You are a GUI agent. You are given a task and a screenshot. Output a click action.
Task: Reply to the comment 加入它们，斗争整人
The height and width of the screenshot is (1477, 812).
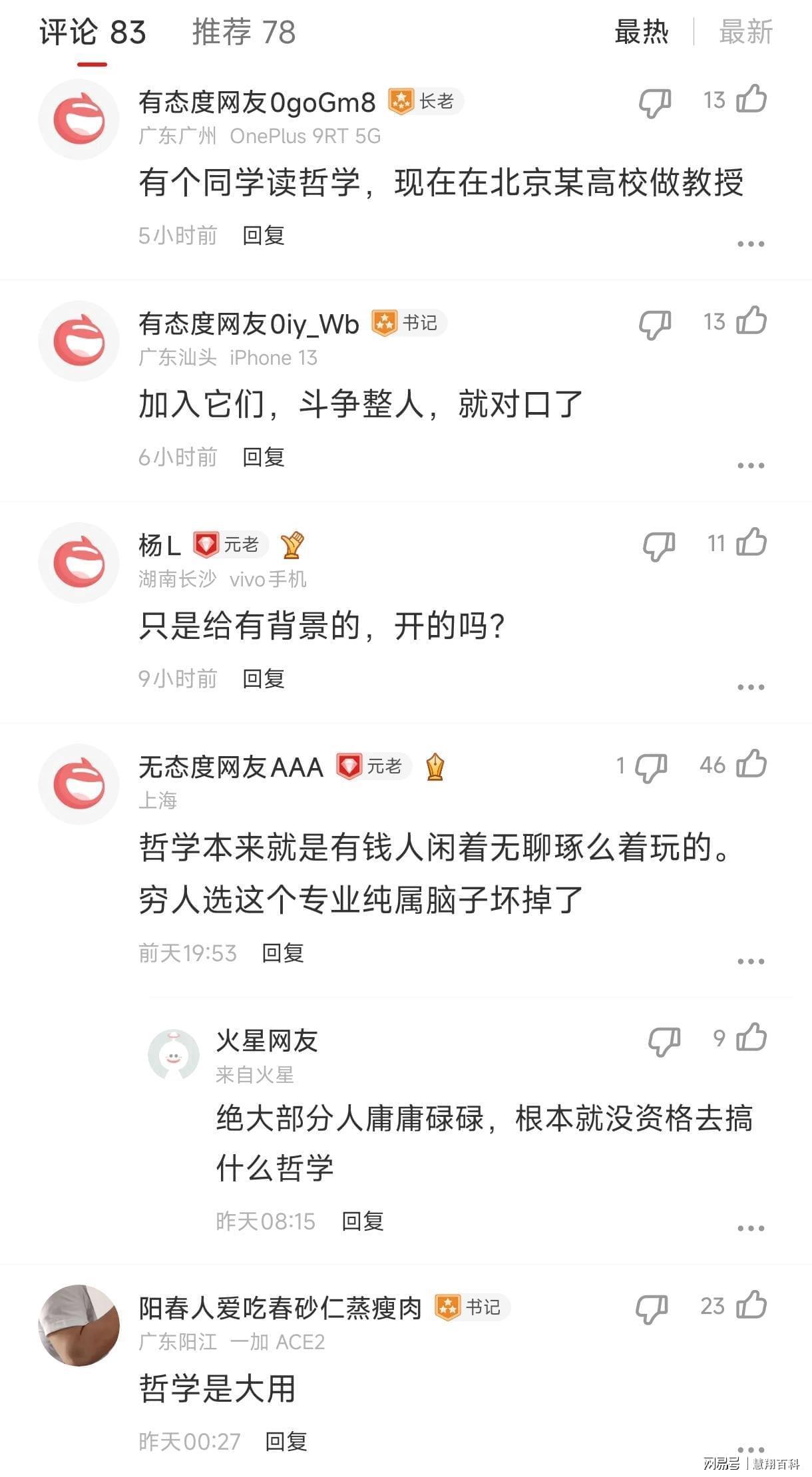[x=264, y=457]
